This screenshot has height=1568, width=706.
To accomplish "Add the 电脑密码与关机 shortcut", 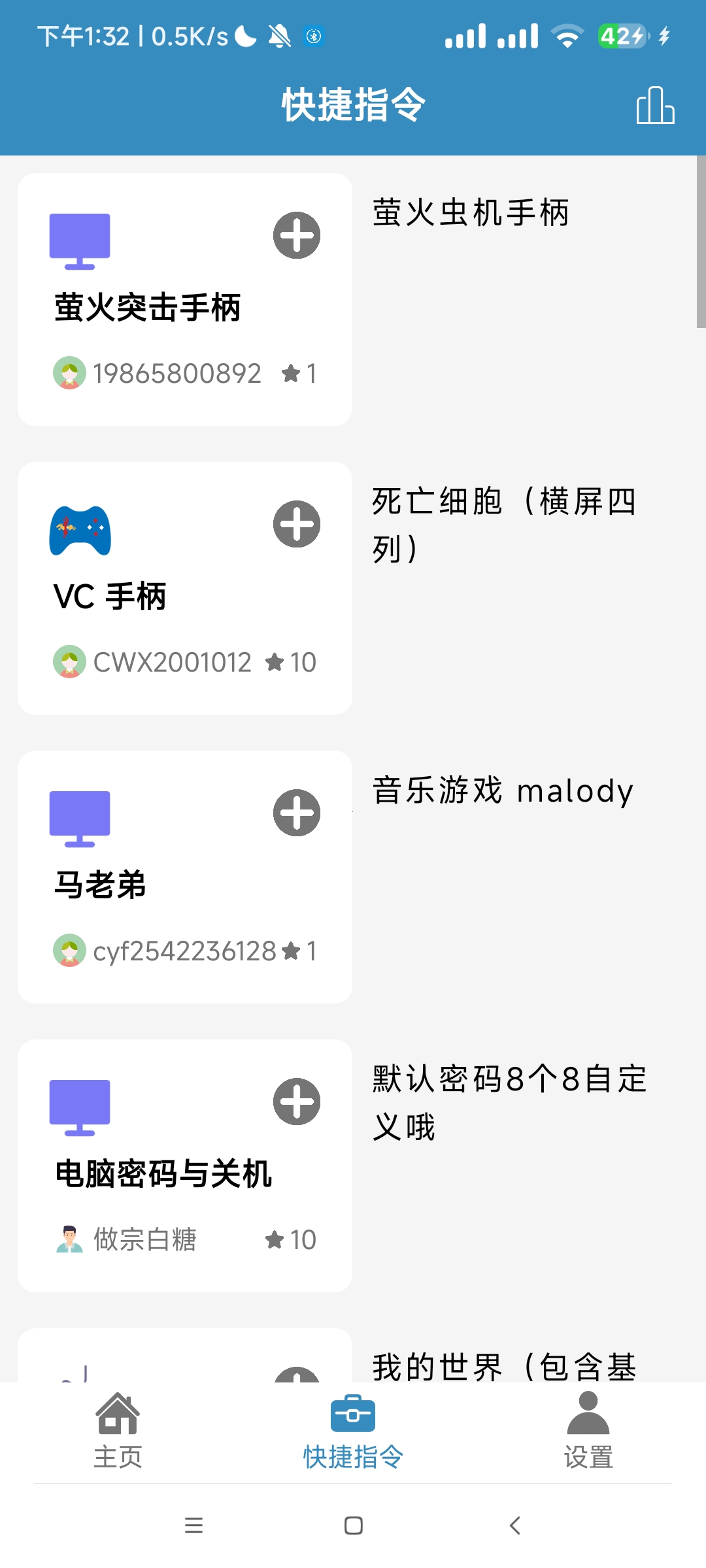I will 297,1102.
